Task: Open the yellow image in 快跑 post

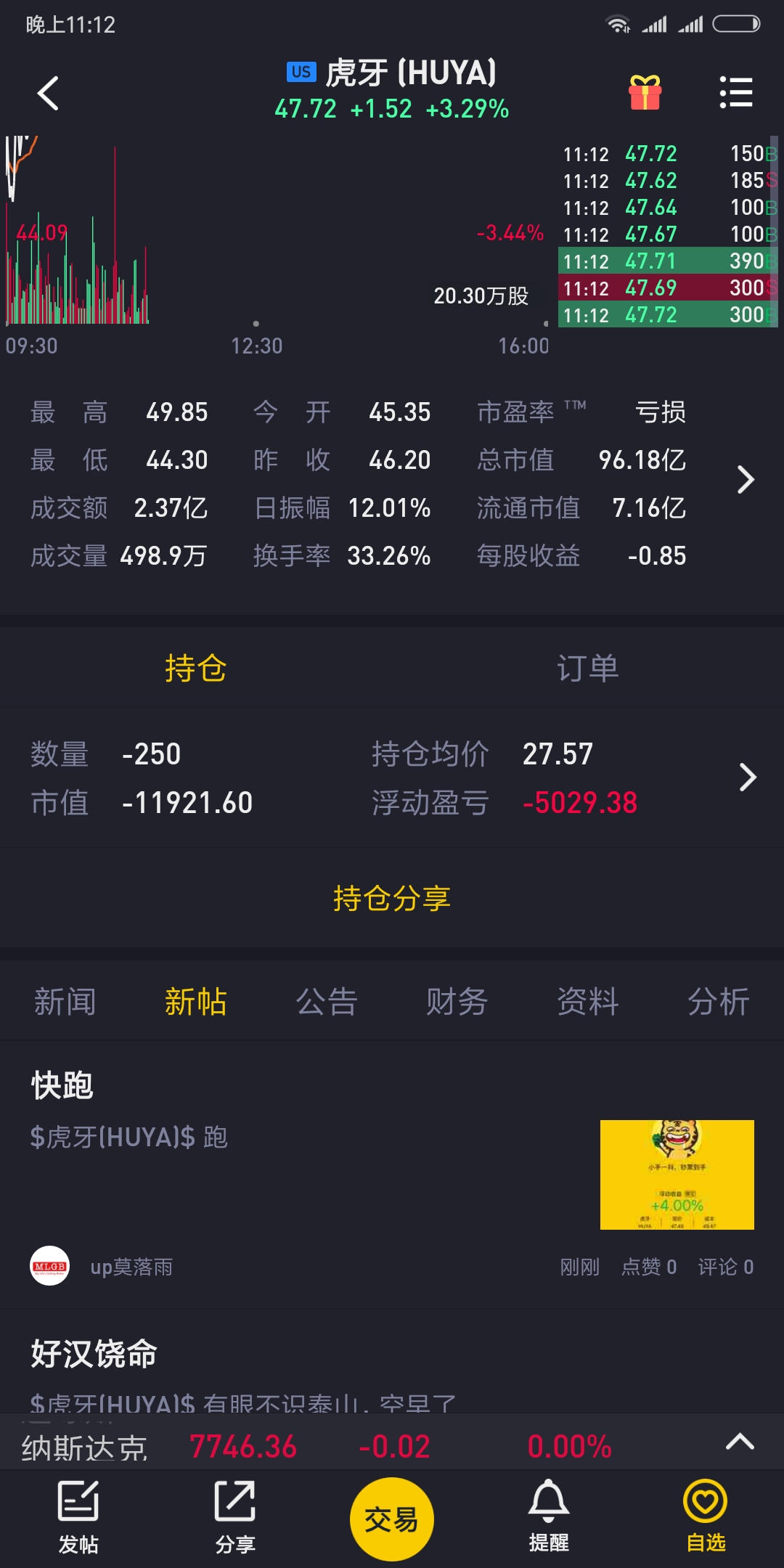Action: [x=677, y=1175]
